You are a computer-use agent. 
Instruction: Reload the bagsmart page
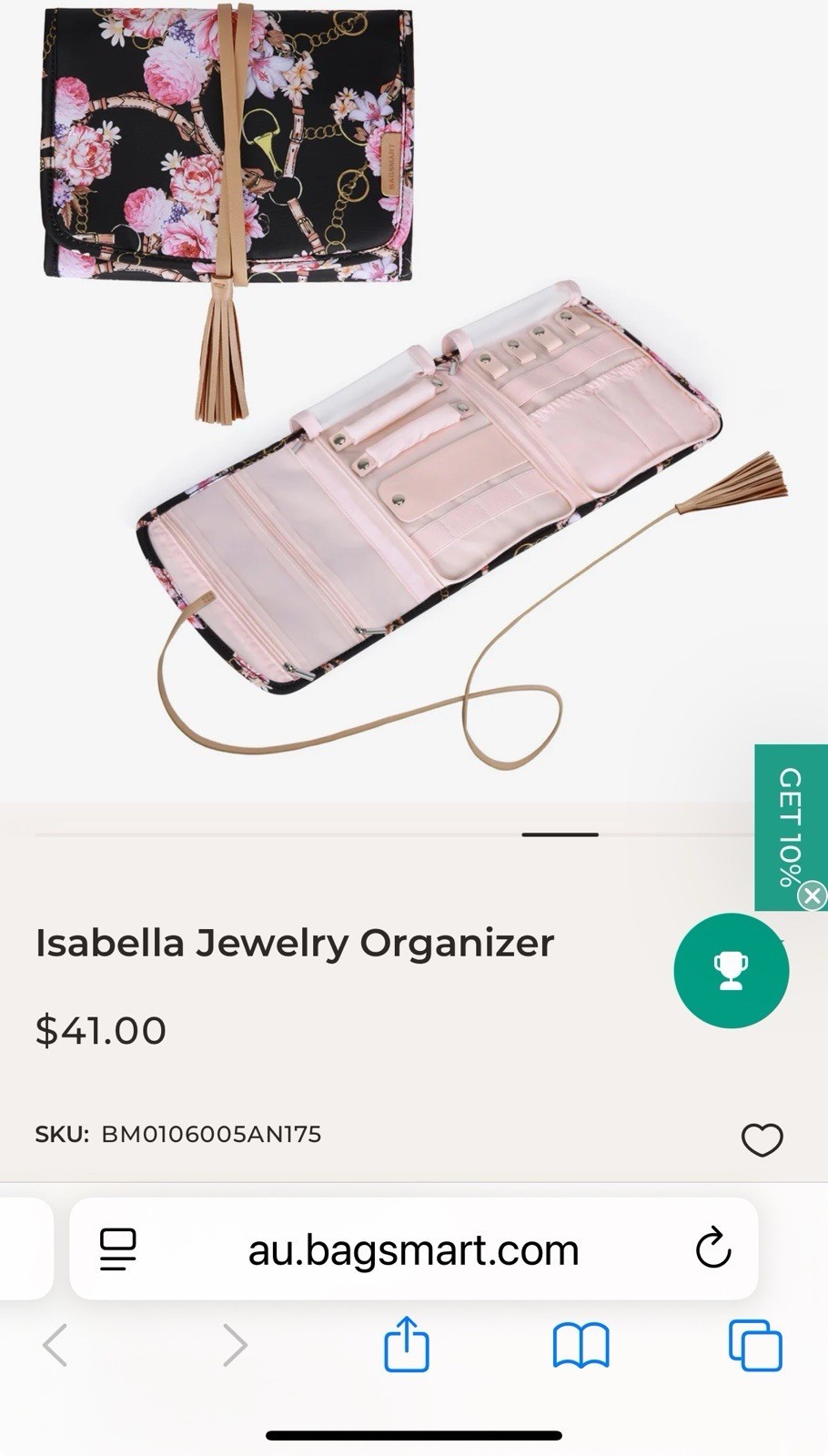click(713, 1249)
